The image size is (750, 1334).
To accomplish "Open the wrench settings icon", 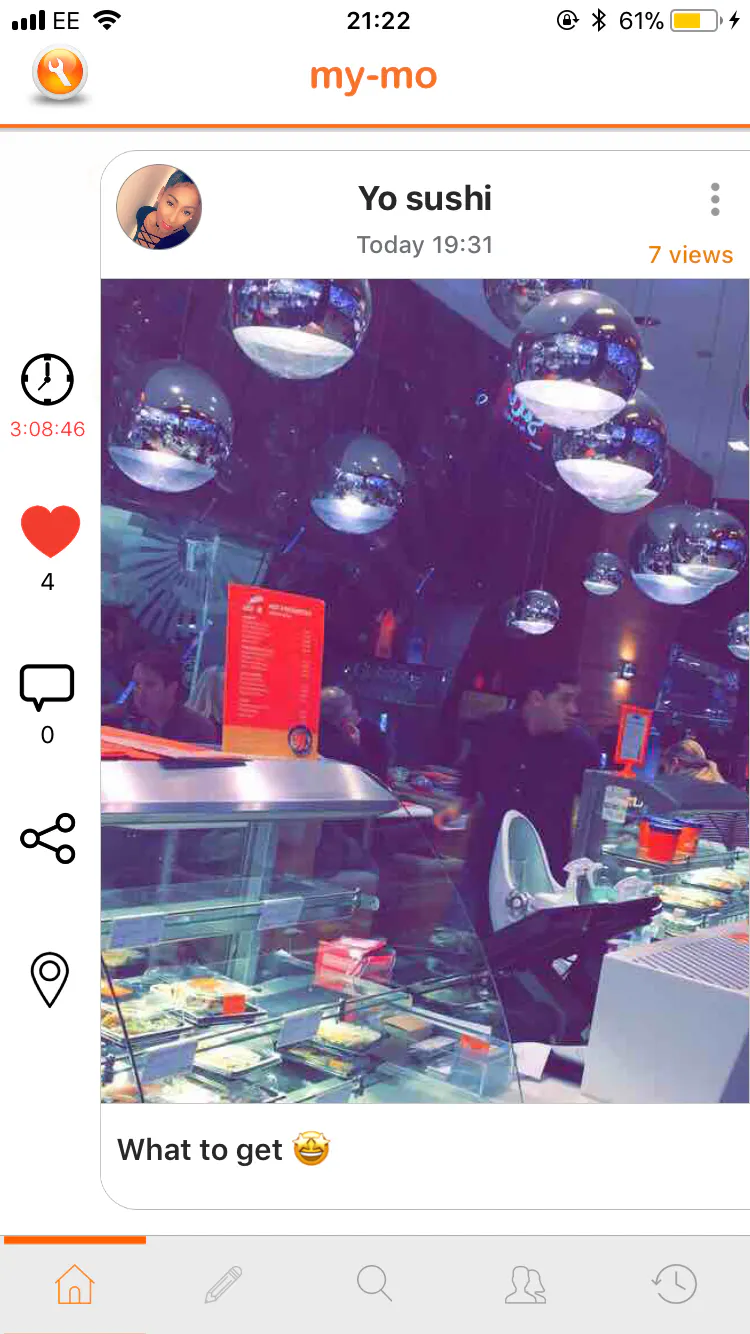I will pos(60,75).
